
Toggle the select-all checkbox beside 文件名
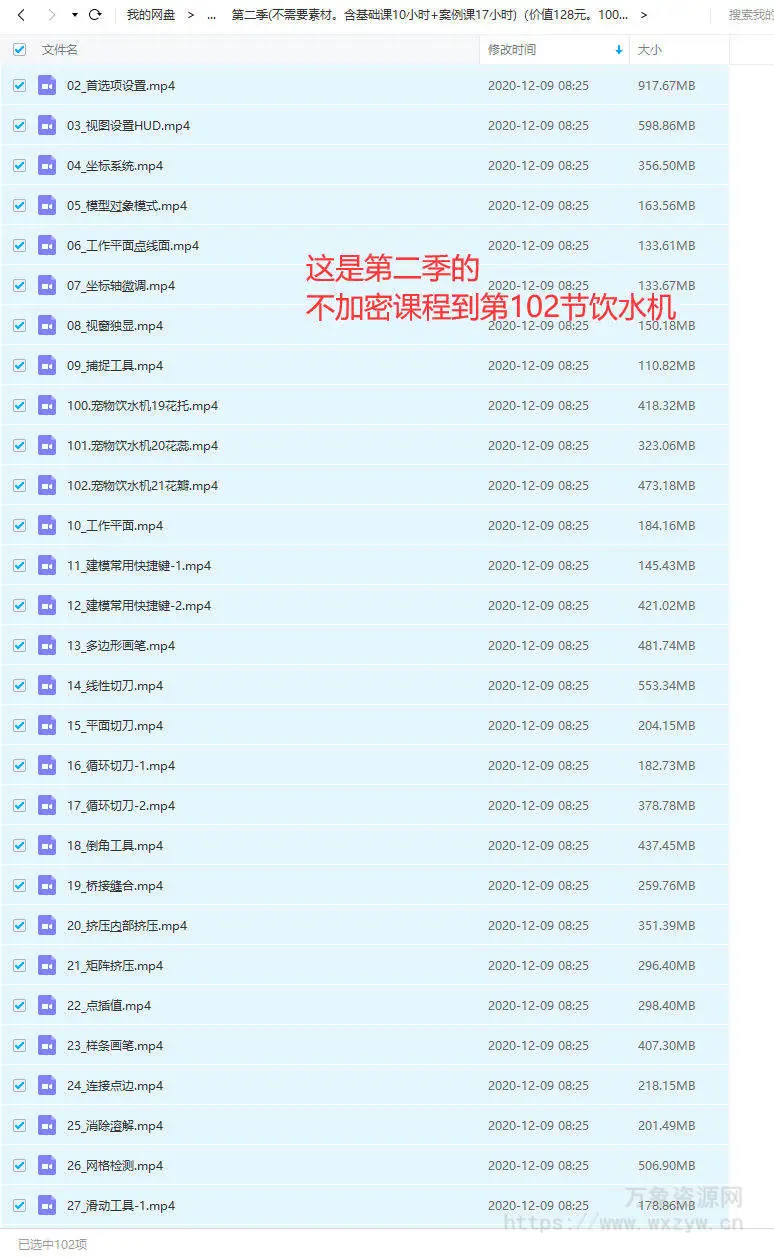(x=19, y=50)
